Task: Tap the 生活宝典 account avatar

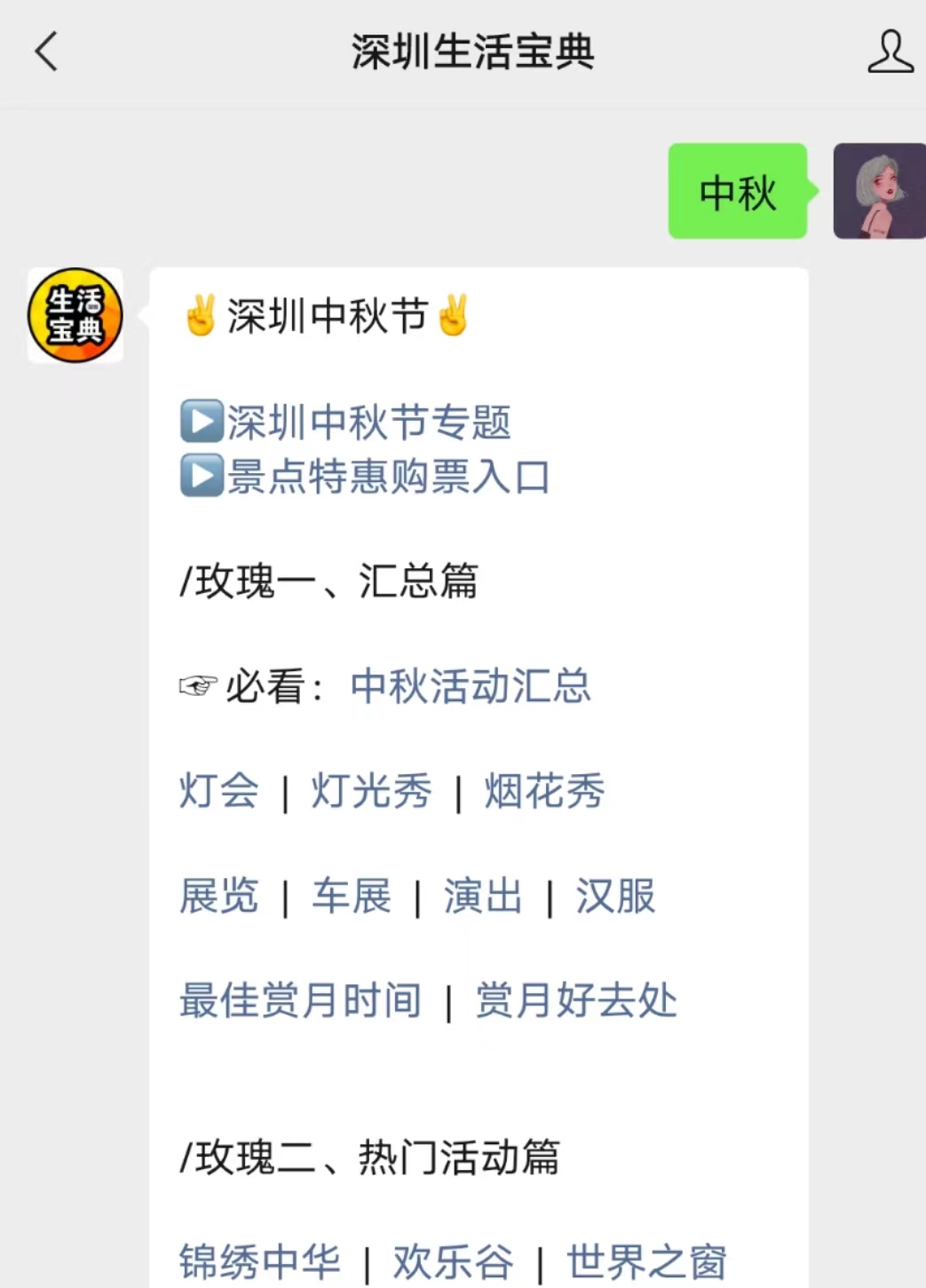Action: coord(75,315)
